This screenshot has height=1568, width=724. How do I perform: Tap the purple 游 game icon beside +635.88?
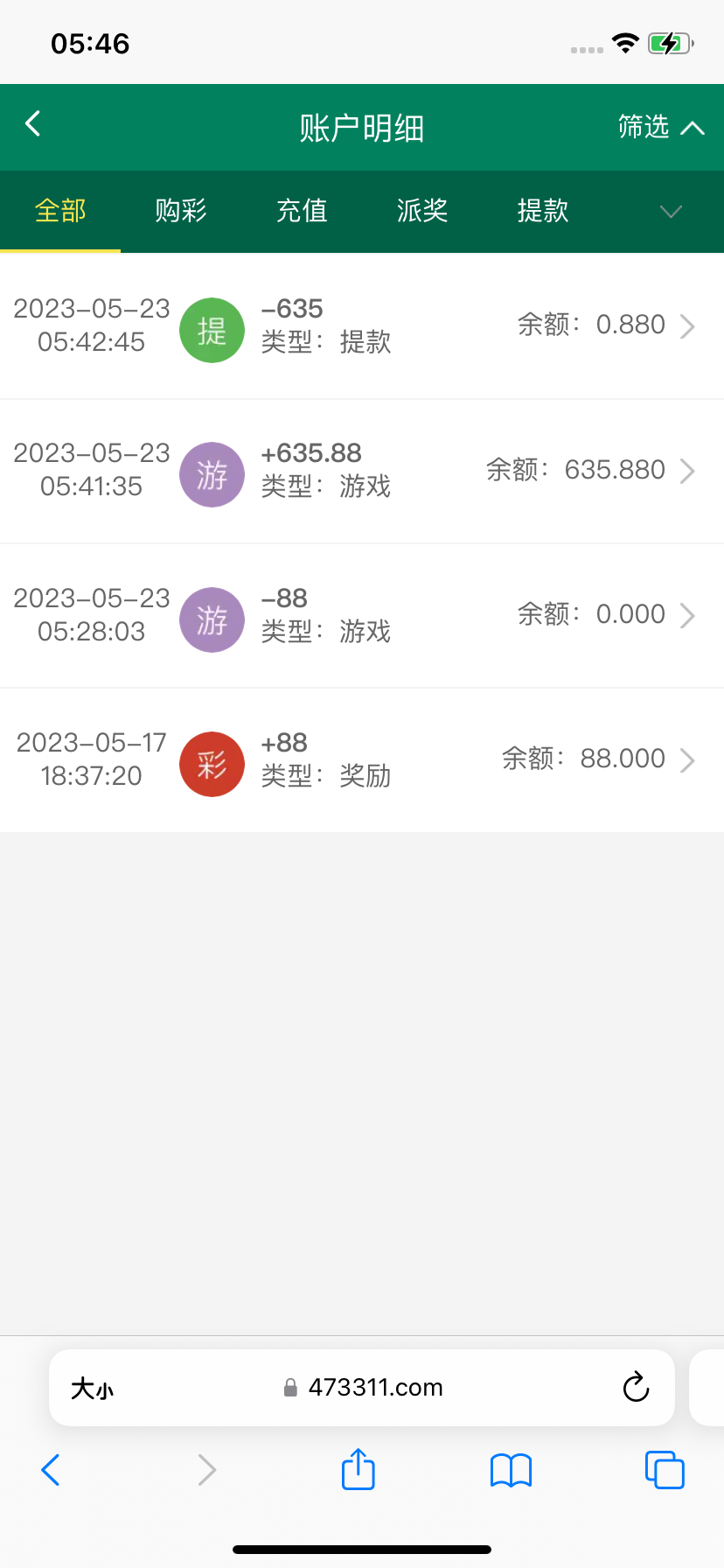pyautogui.click(x=212, y=474)
